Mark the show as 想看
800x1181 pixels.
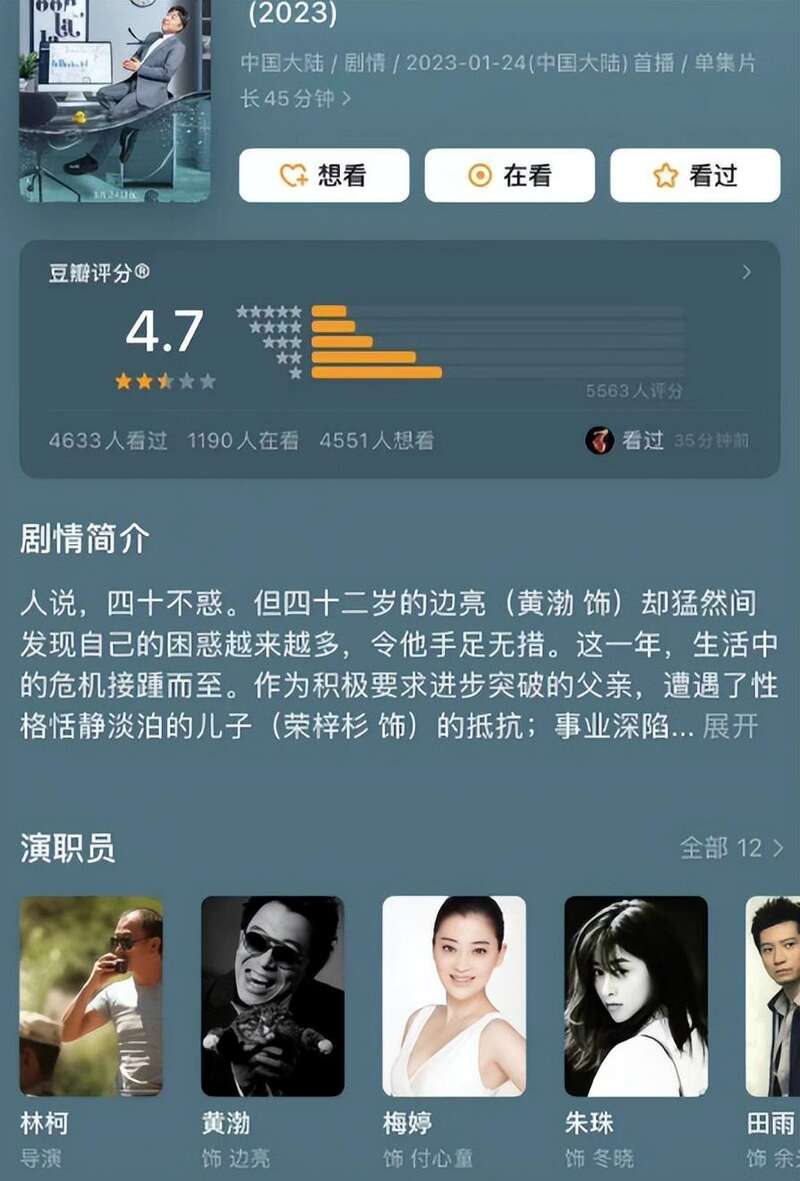(x=323, y=176)
